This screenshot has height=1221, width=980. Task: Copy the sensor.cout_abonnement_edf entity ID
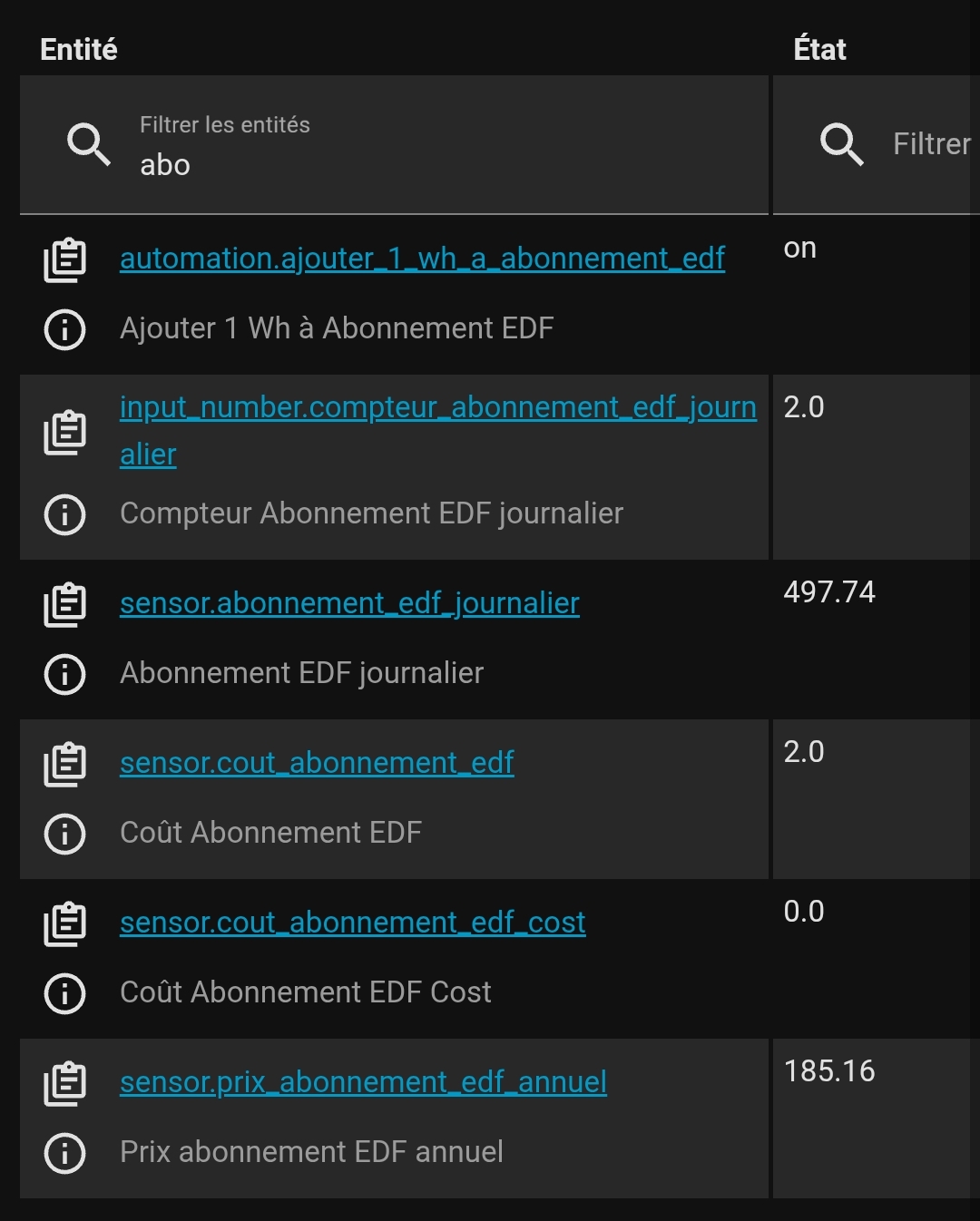pos(65,765)
